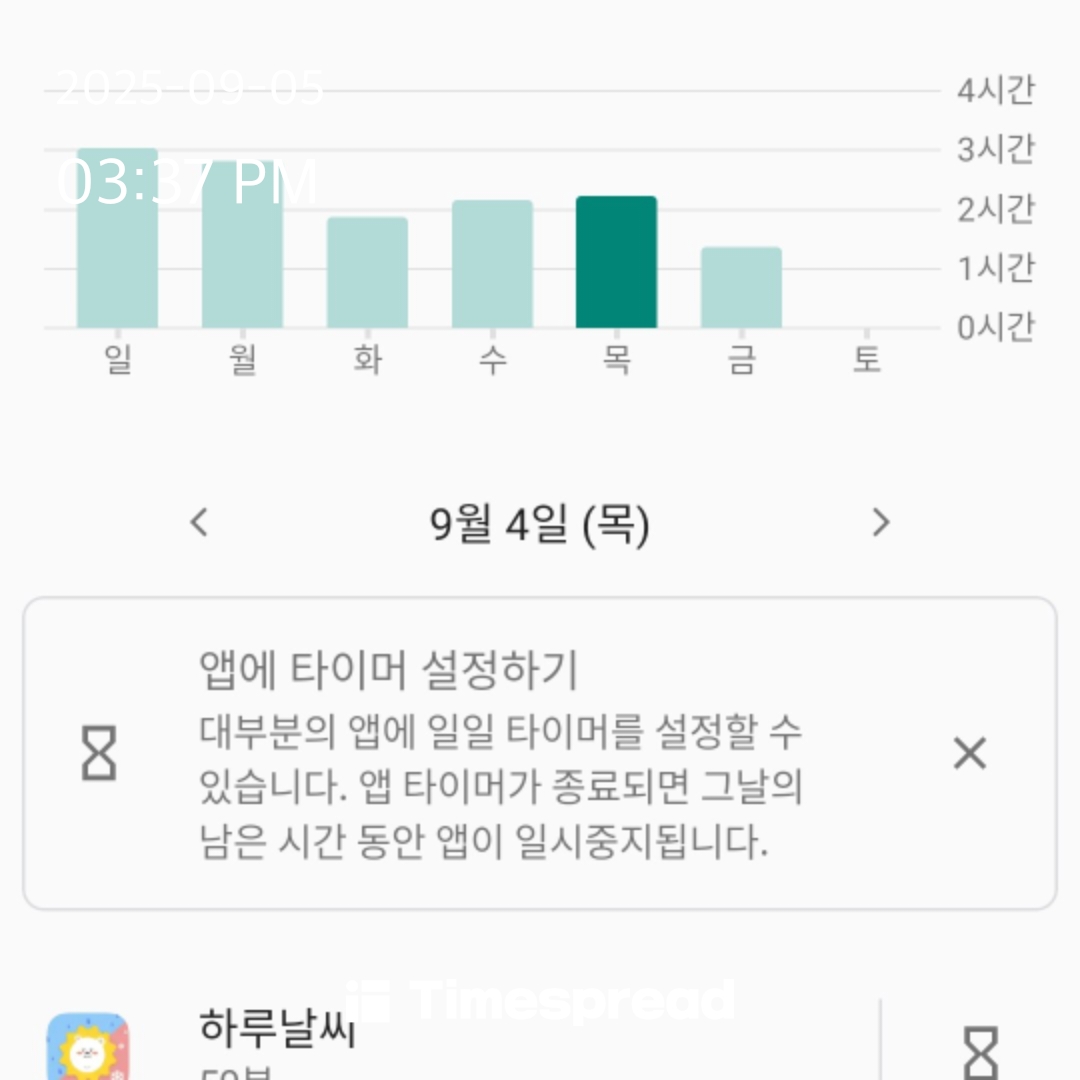Go to the next day with right arrow
The height and width of the screenshot is (1080, 1080).
click(x=880, y=522)
